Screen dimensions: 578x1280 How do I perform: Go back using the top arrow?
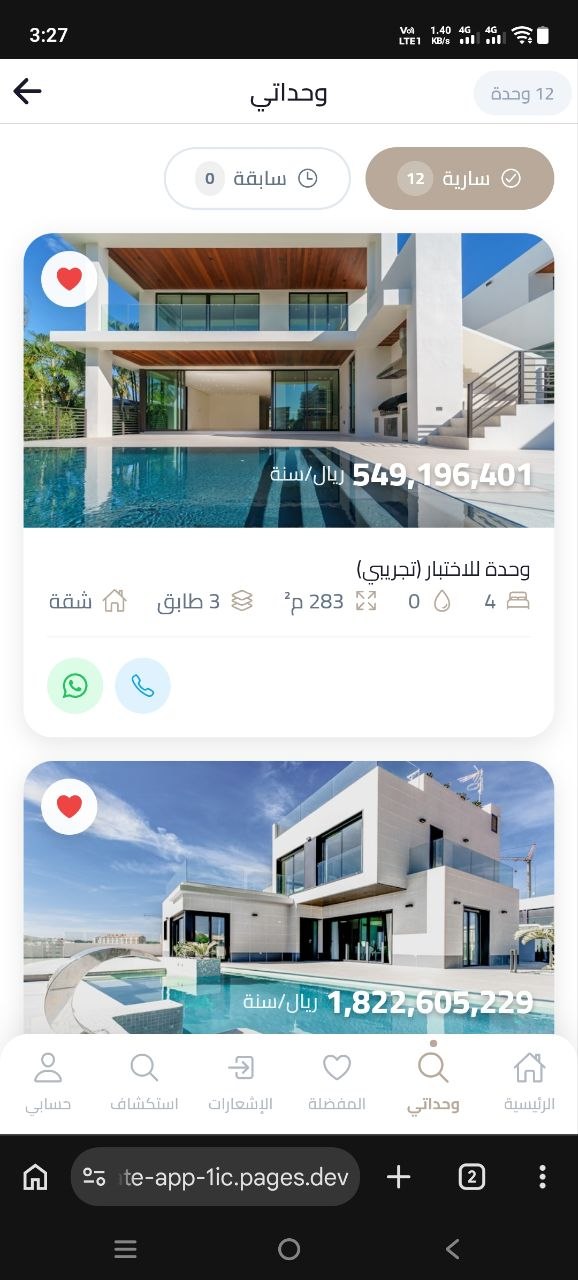27,91
